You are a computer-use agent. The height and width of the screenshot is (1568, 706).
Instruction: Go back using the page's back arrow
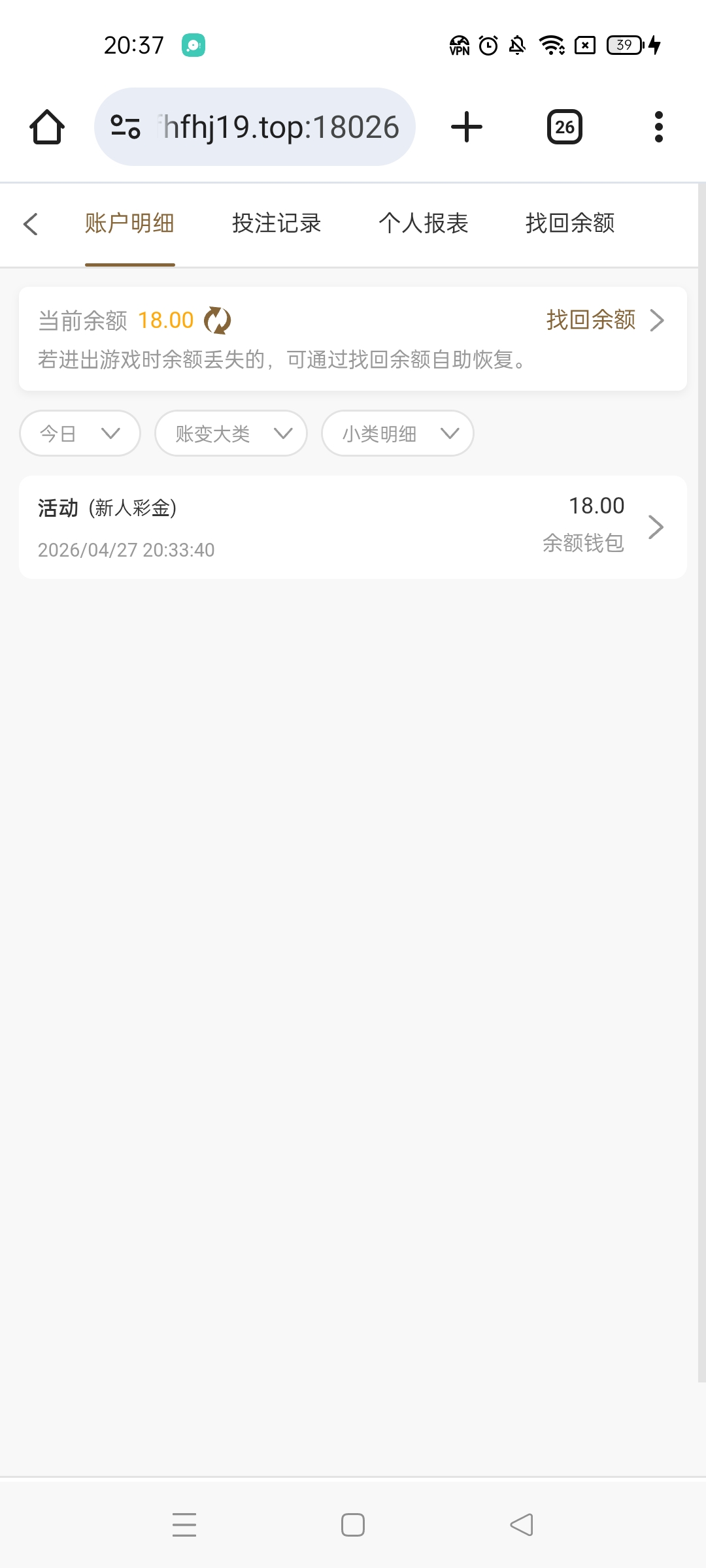31,224
